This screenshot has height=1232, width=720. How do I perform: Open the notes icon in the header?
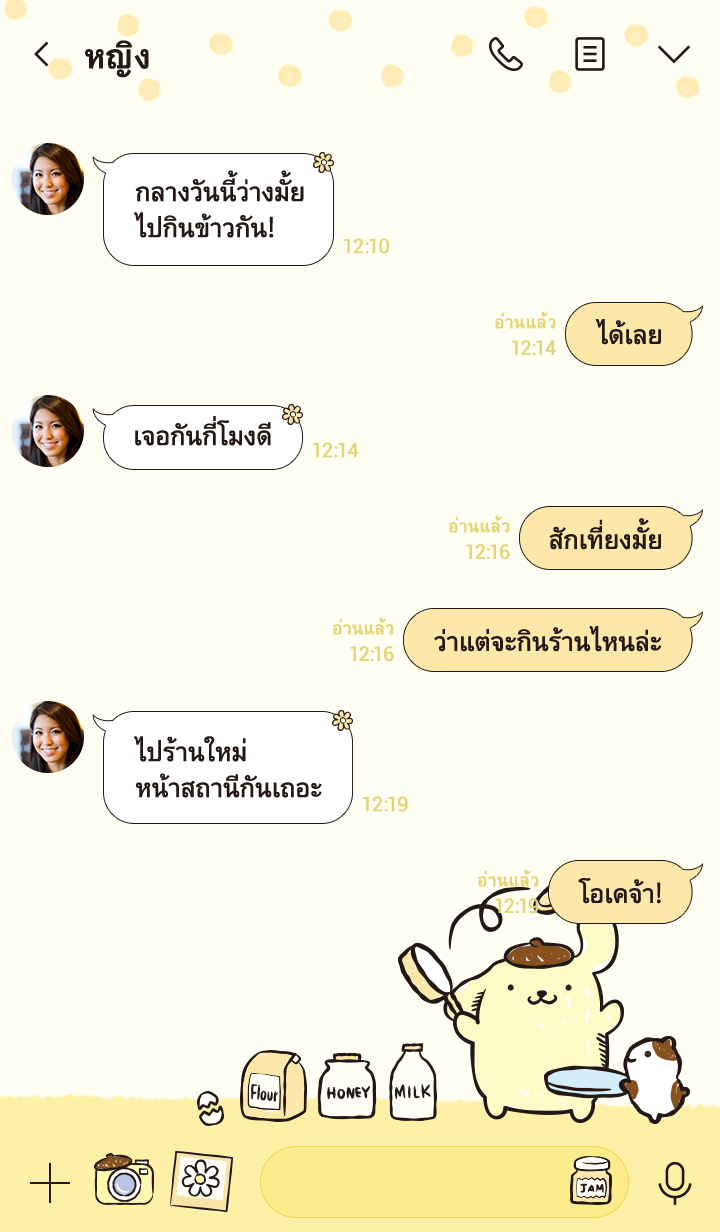(x=590, y=54)
